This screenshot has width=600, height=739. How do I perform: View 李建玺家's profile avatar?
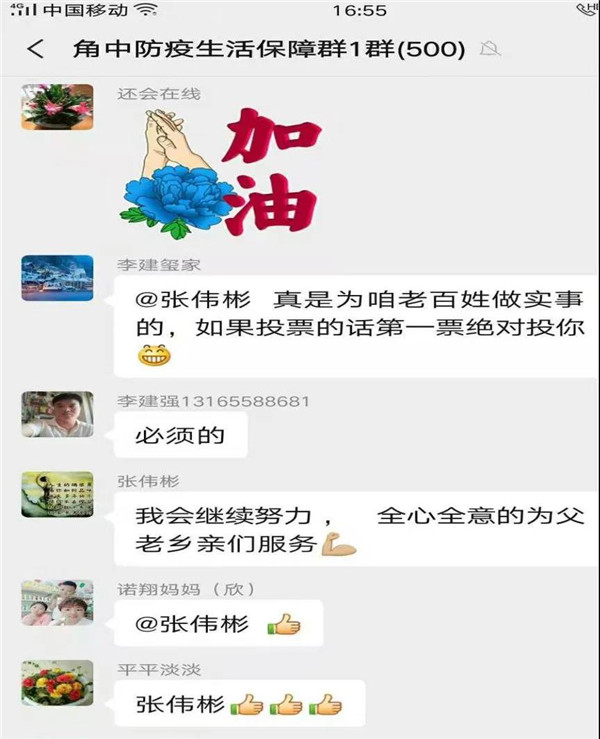[x=57, y=278]
